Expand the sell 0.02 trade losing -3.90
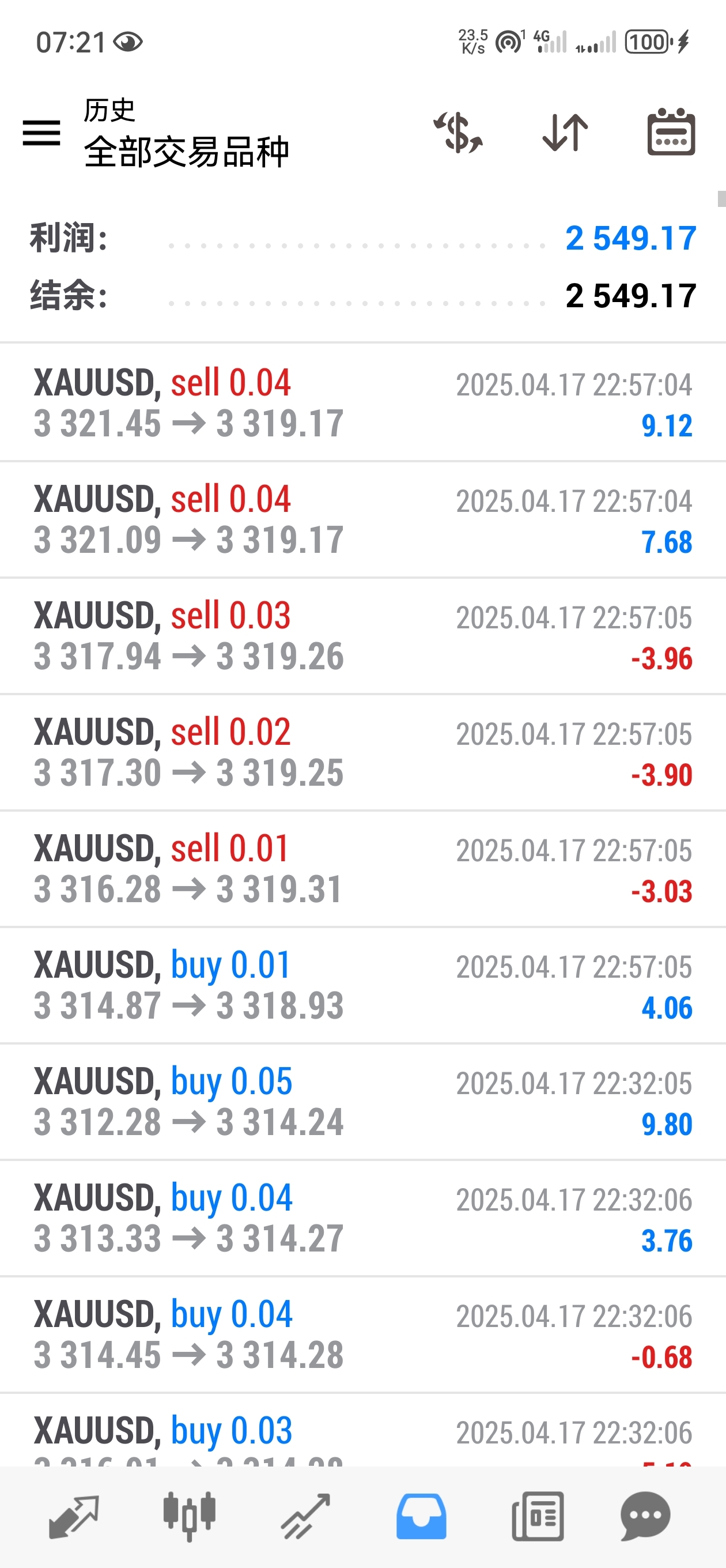726x1568 pixels. coord(362,752)
